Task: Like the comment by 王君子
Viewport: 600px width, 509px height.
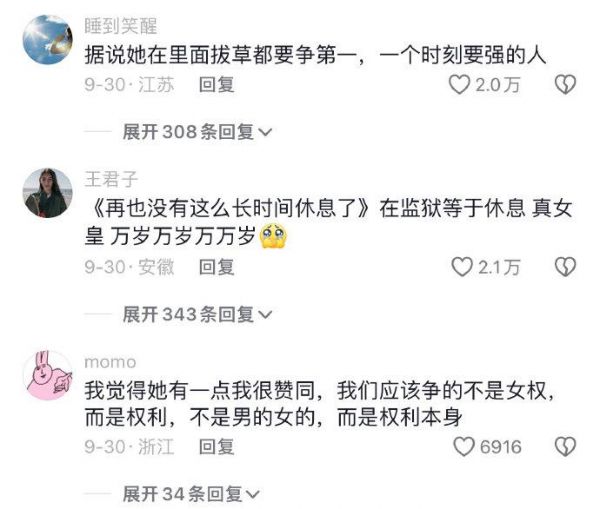Action: pyautogui.click(x=461, y=267)
